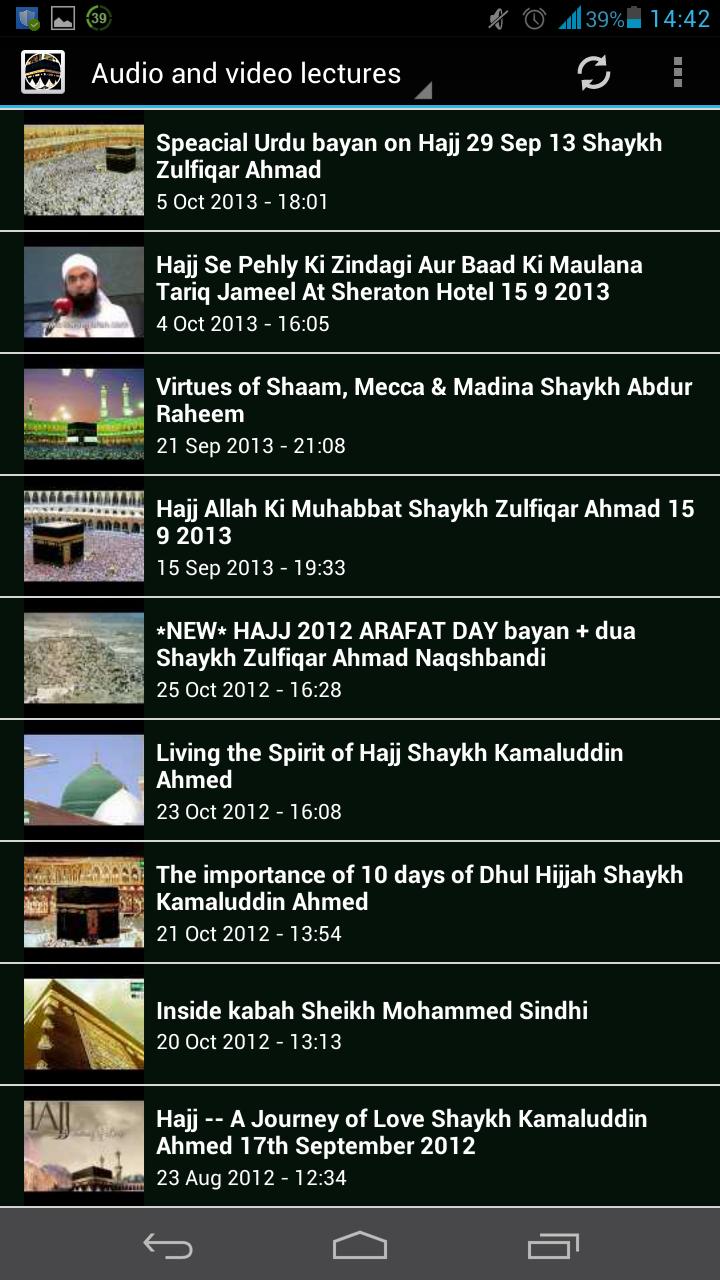Viewport: 720px width, 1280px height.
Task: Refresh the lectures list
Action: coord(592,72)
